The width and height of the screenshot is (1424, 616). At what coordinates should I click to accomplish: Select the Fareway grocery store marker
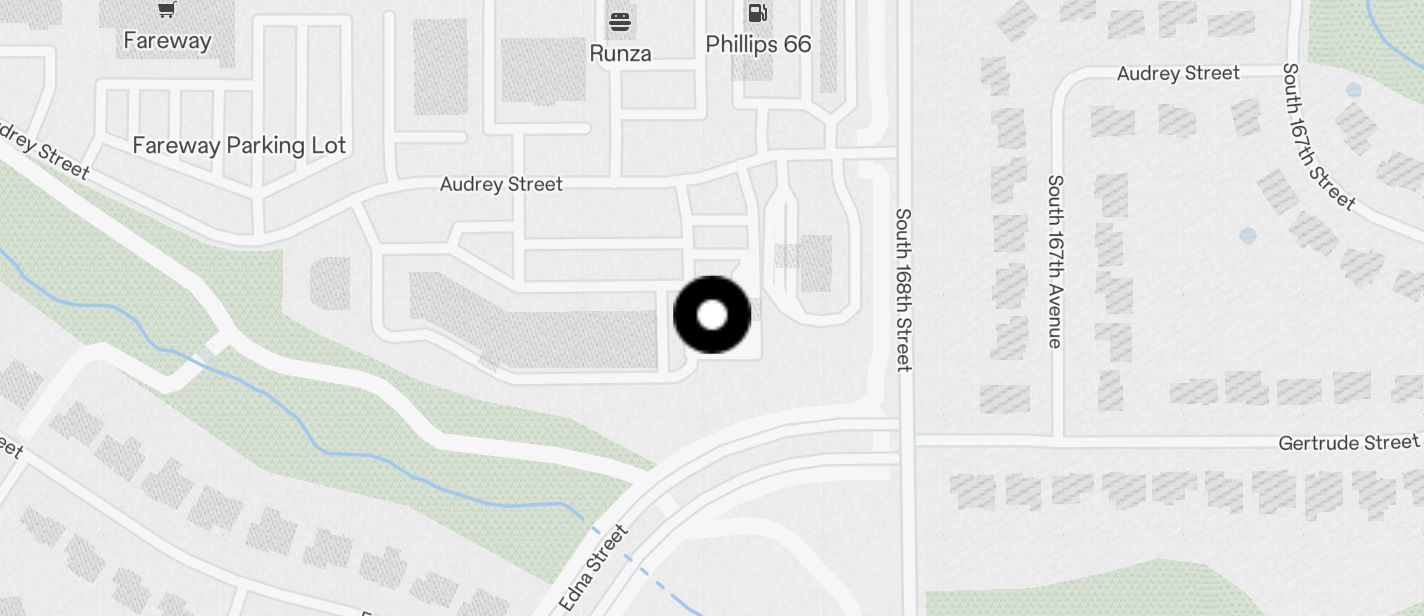pyautogui.click(x=167, y=11)
